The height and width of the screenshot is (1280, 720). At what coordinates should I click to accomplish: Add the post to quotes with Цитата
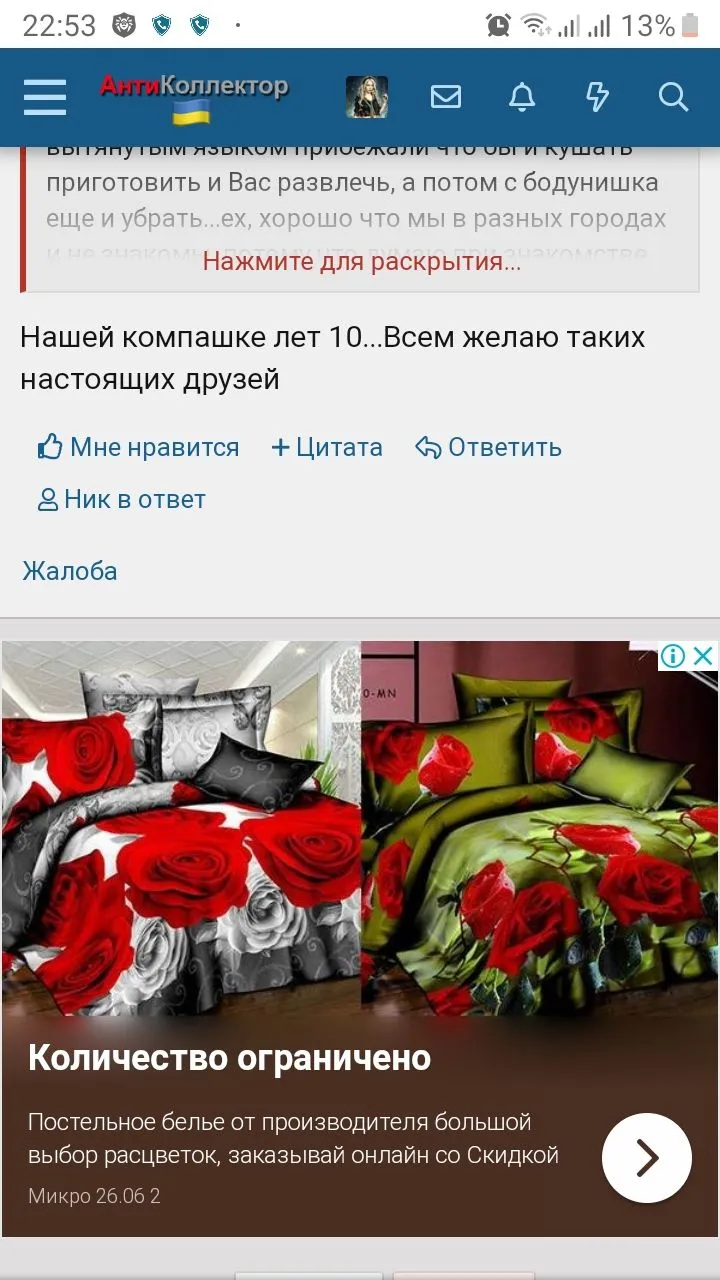coord(327,447)
